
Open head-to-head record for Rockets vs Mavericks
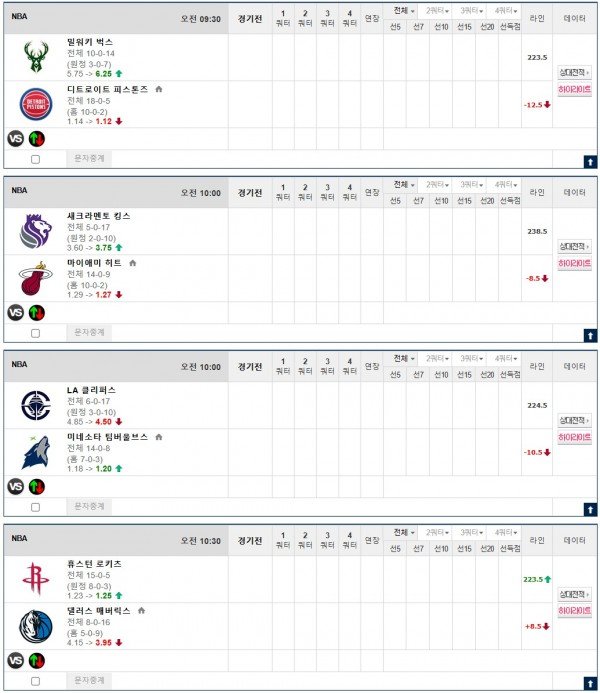[x=574, y=595]
